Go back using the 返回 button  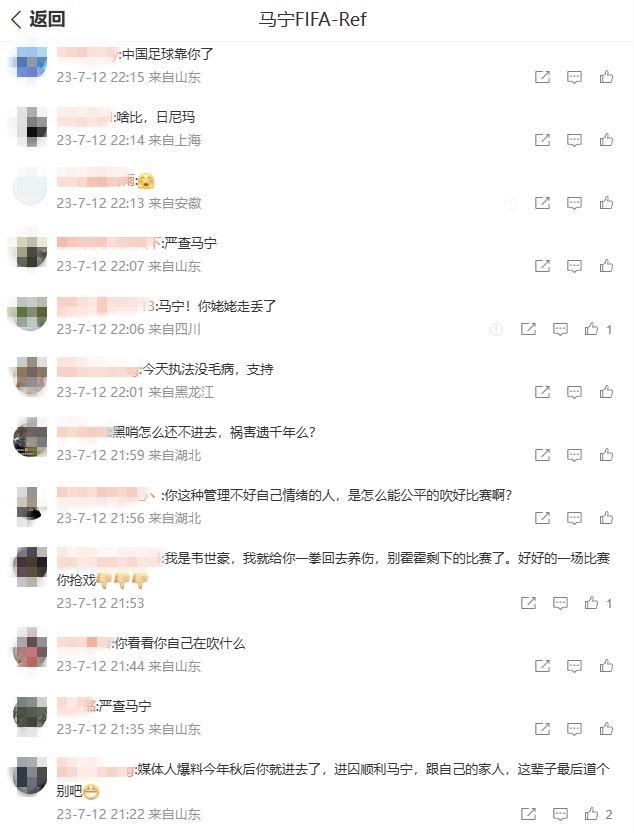click(x=38, y=19)
